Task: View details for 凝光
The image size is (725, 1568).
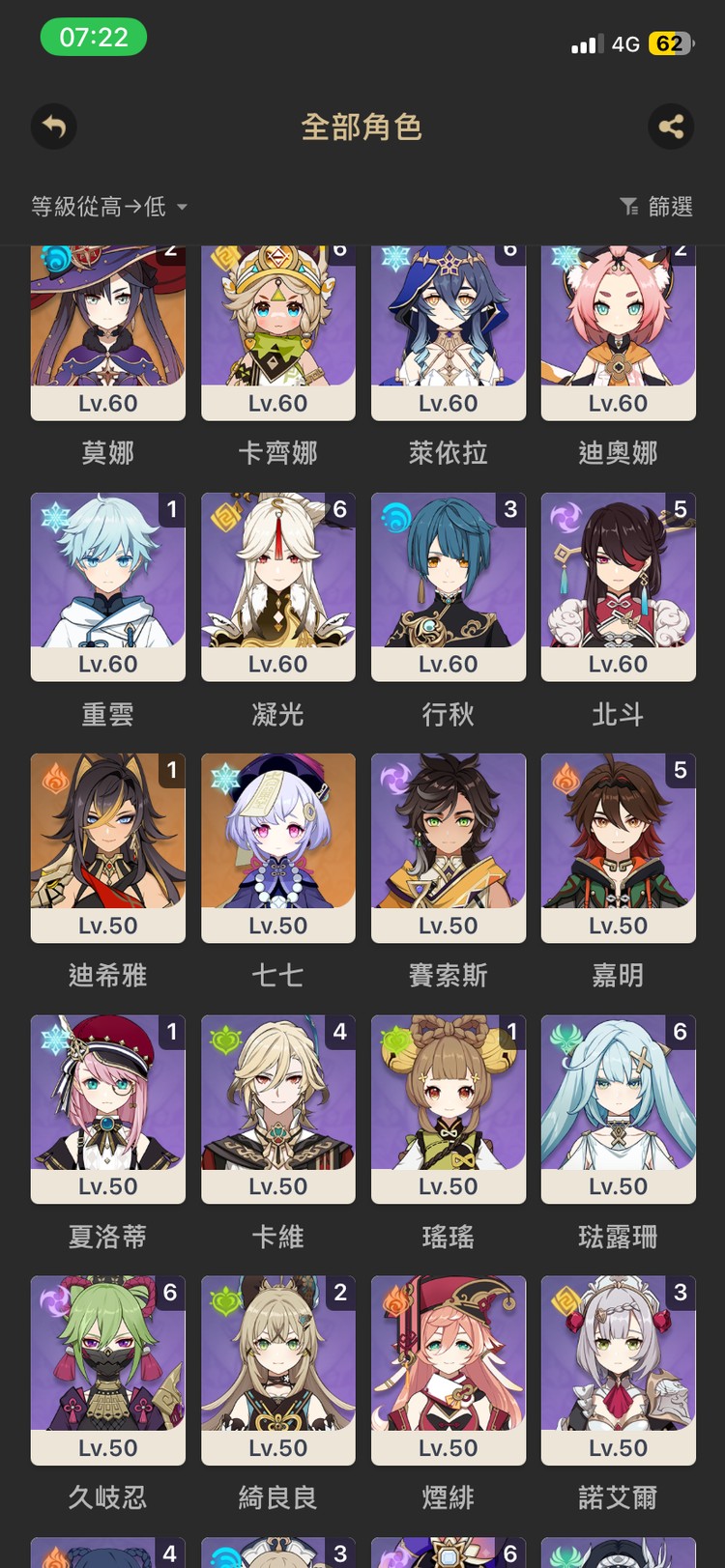Action: click(278, 586)
